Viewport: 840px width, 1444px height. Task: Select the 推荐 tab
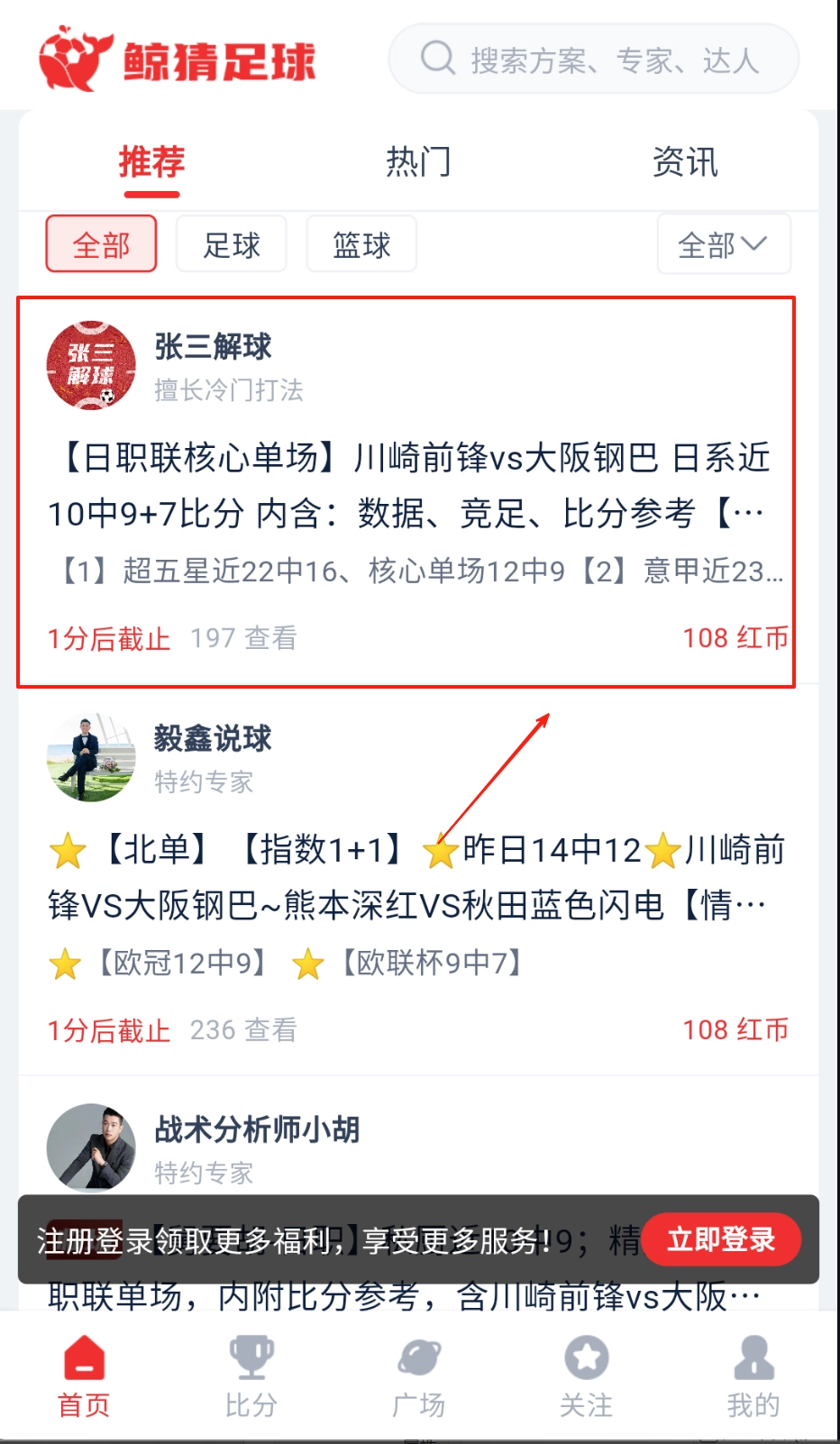coord(151,162)
